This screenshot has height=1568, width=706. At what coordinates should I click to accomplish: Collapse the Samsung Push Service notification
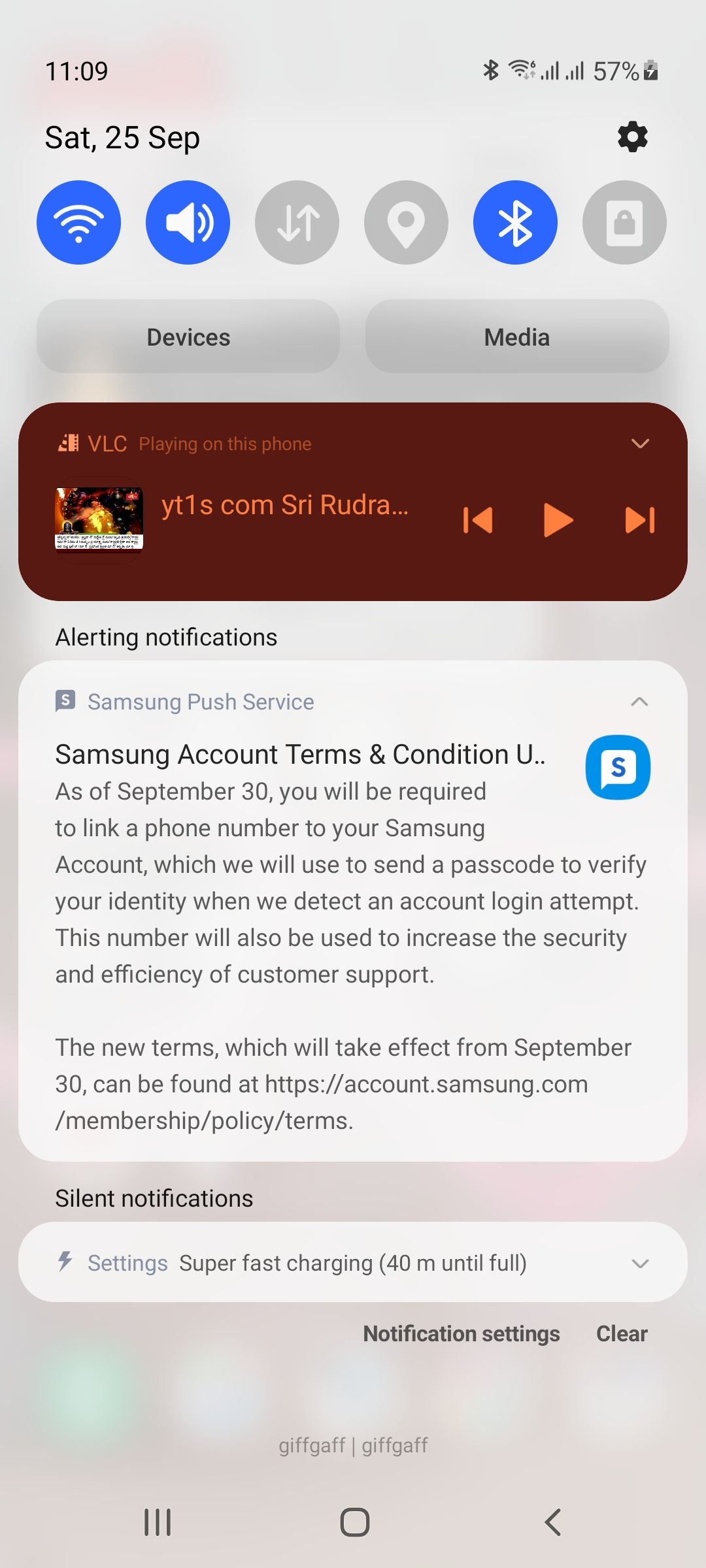(639, 702)
